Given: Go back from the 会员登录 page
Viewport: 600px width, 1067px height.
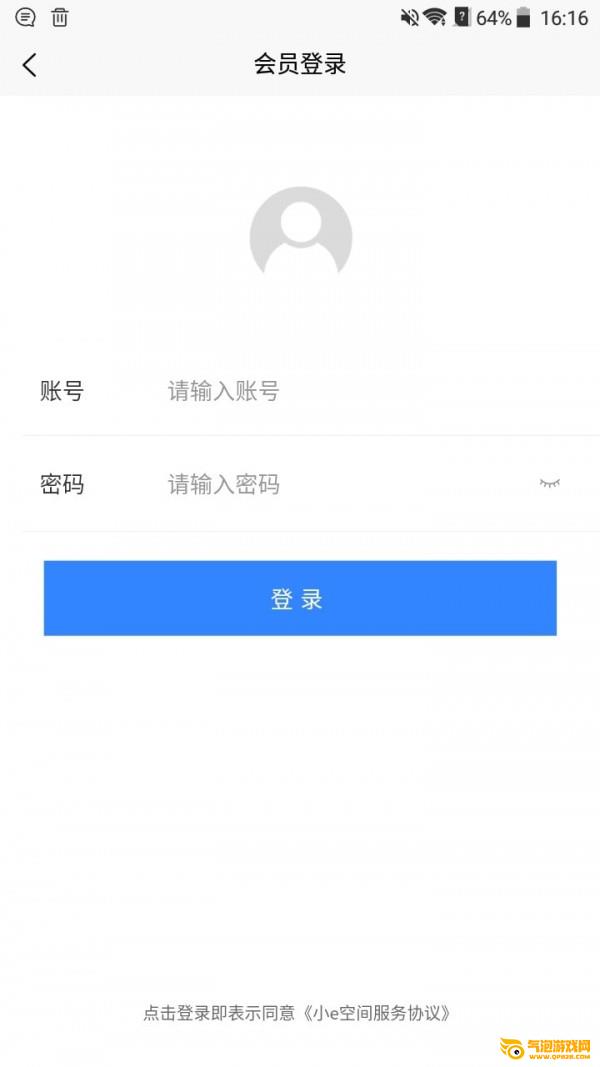Looking at the screenshot, I should [x=29, y=65].
